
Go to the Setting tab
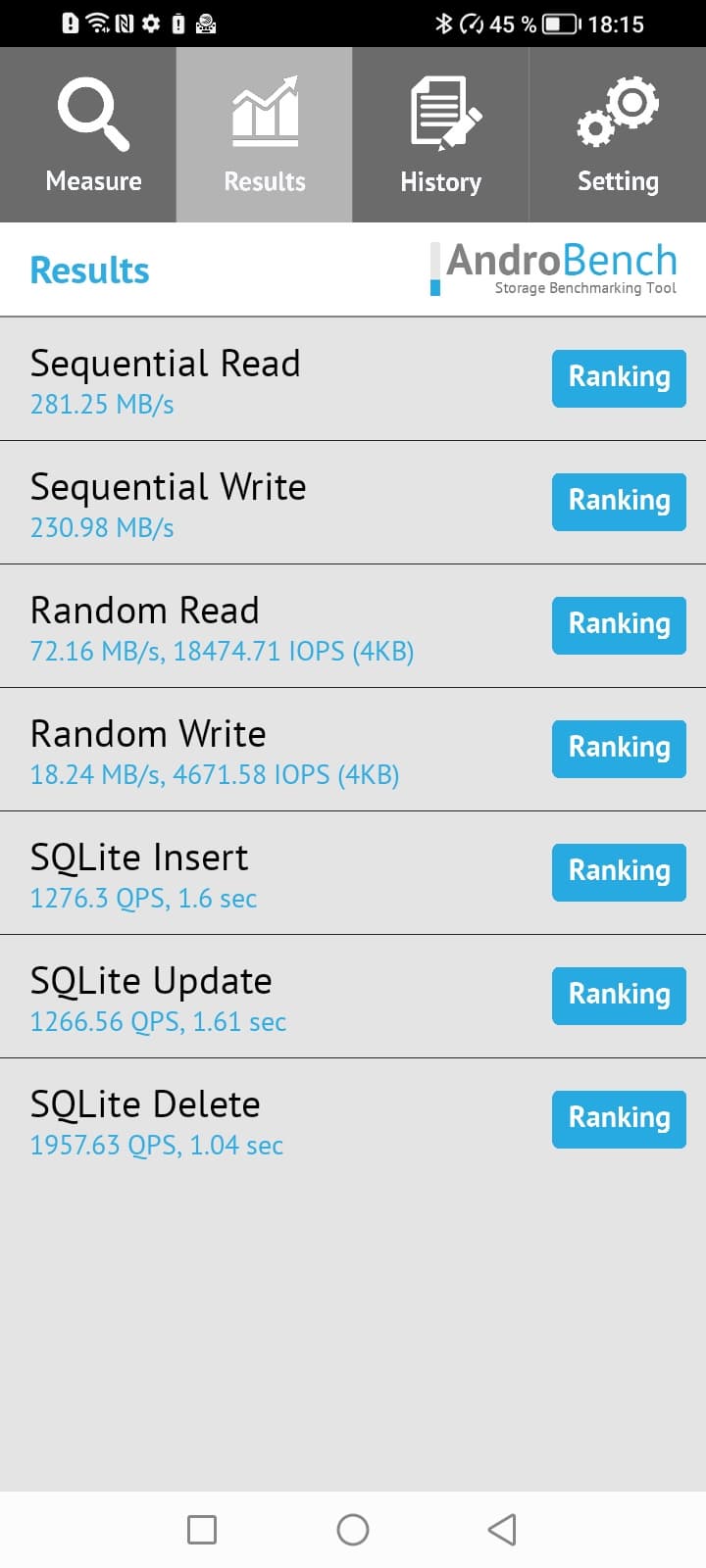point(617,135)
